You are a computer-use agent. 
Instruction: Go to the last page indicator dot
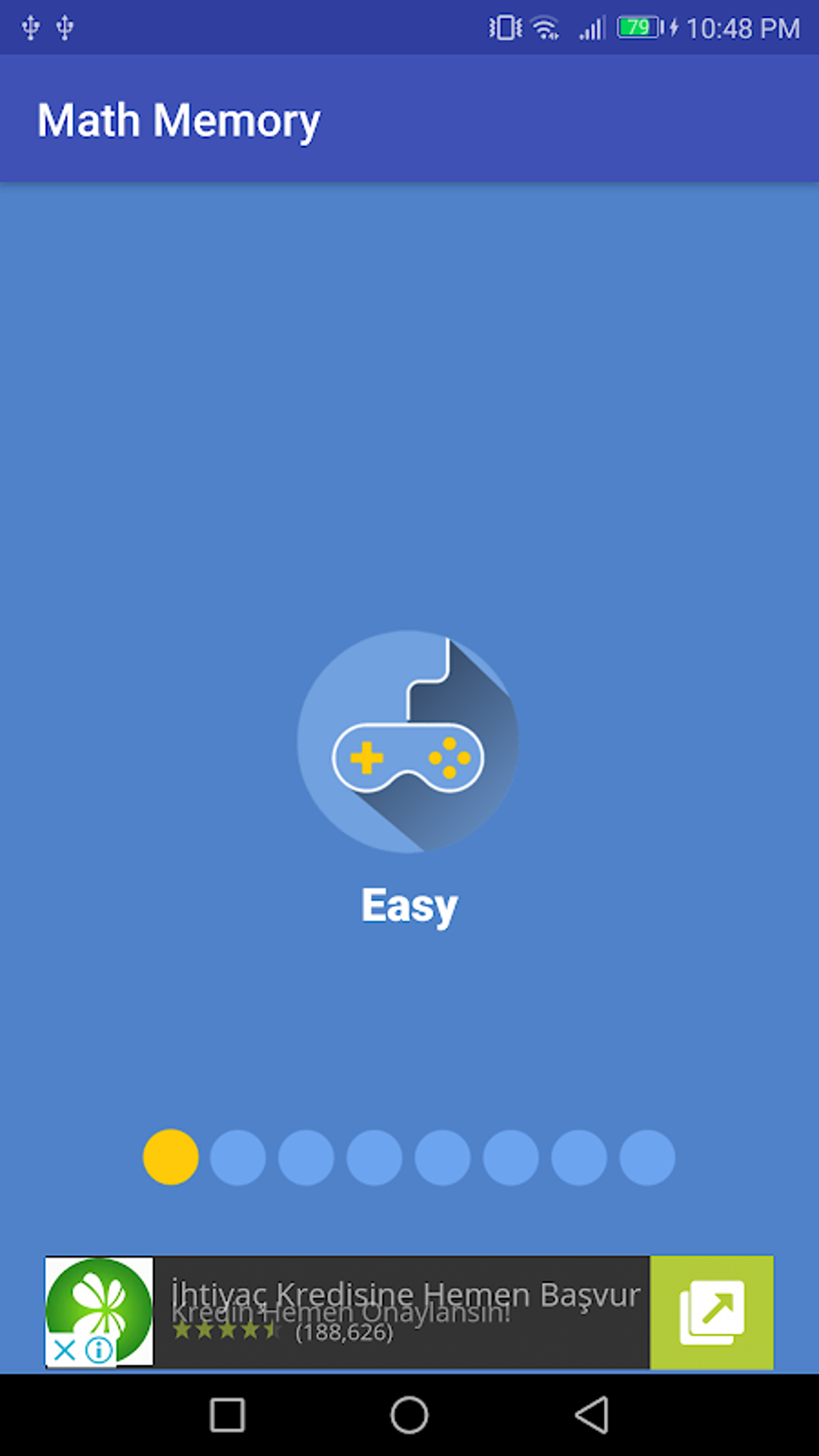coord(647,1157)
